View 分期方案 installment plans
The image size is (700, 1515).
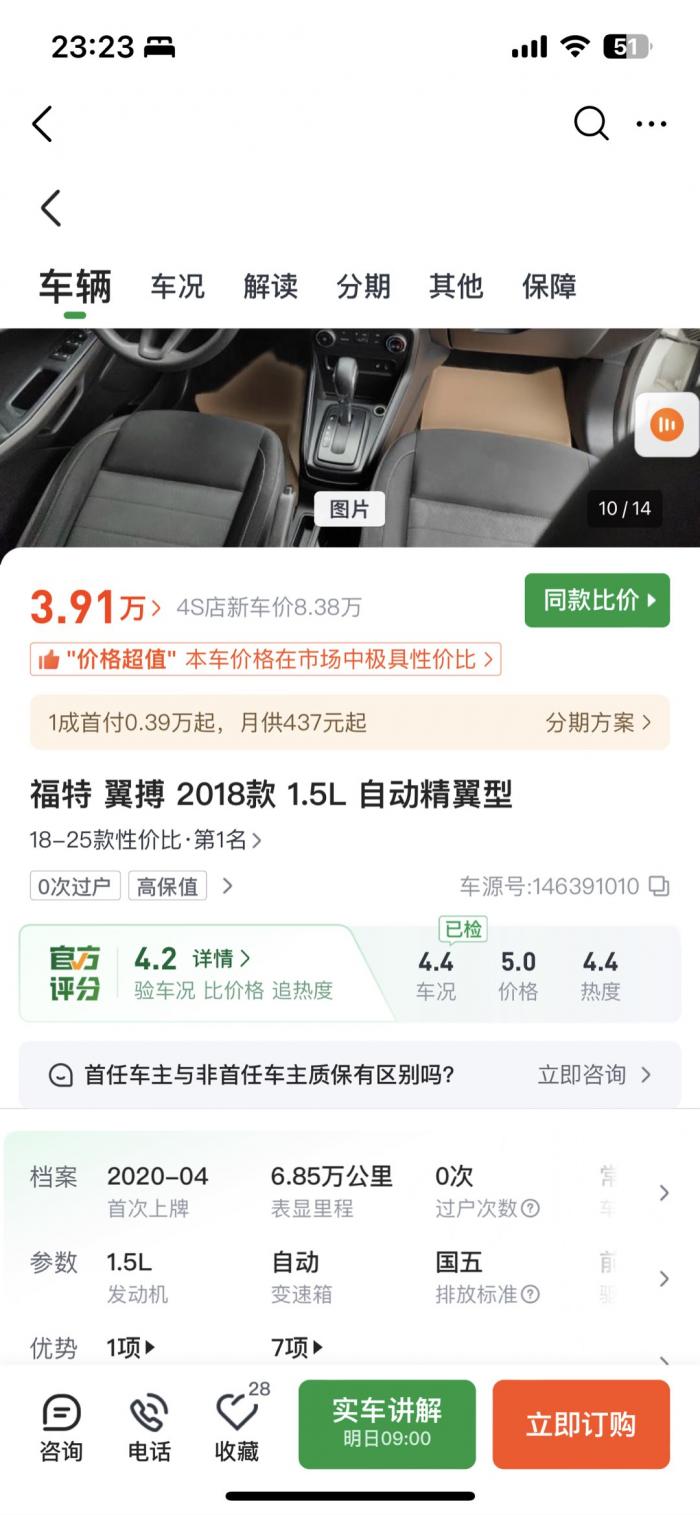(598, 722)
